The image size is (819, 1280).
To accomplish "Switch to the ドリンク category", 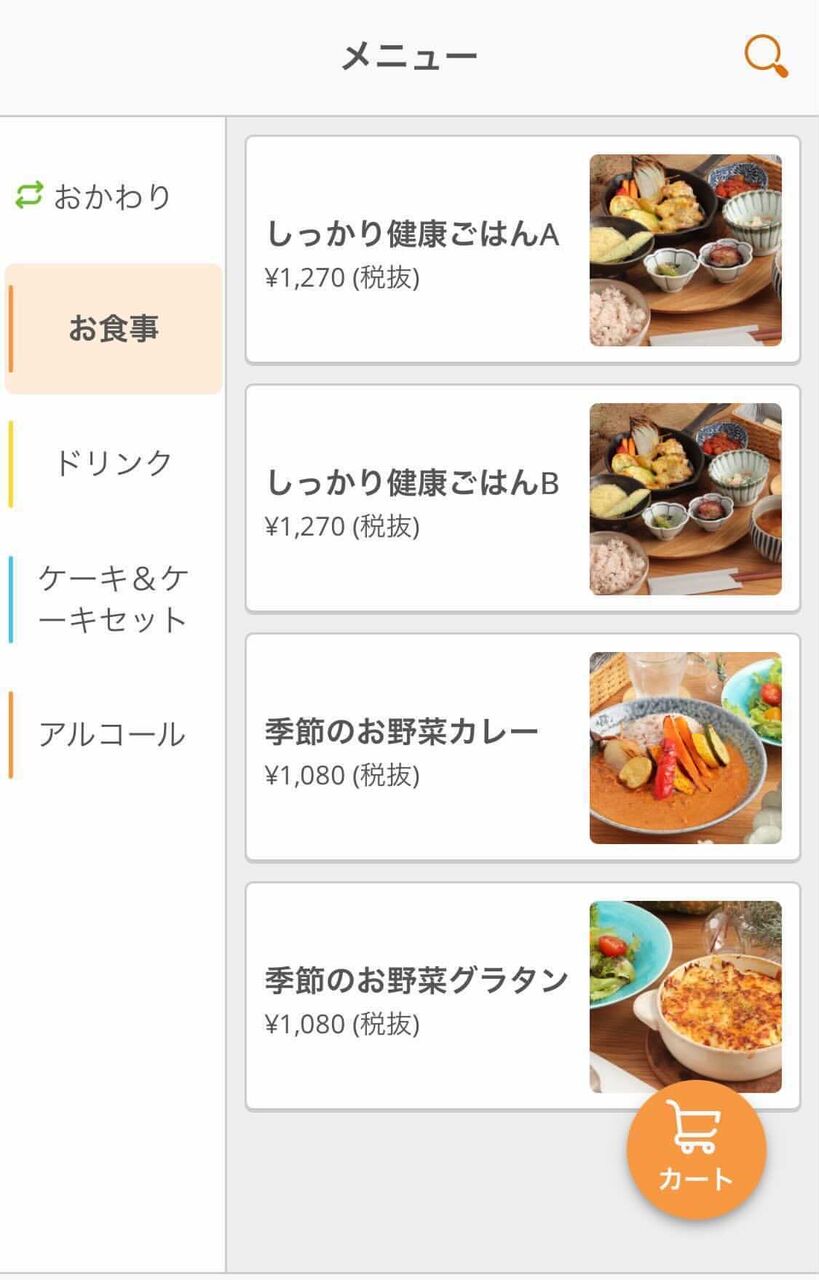I will (x=113, y=463).
